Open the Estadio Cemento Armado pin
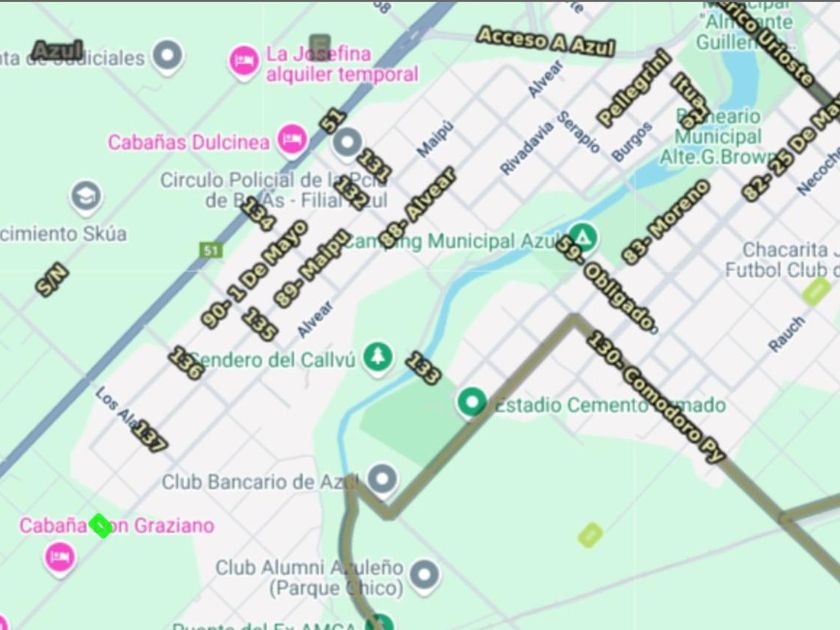 (472, 402)
